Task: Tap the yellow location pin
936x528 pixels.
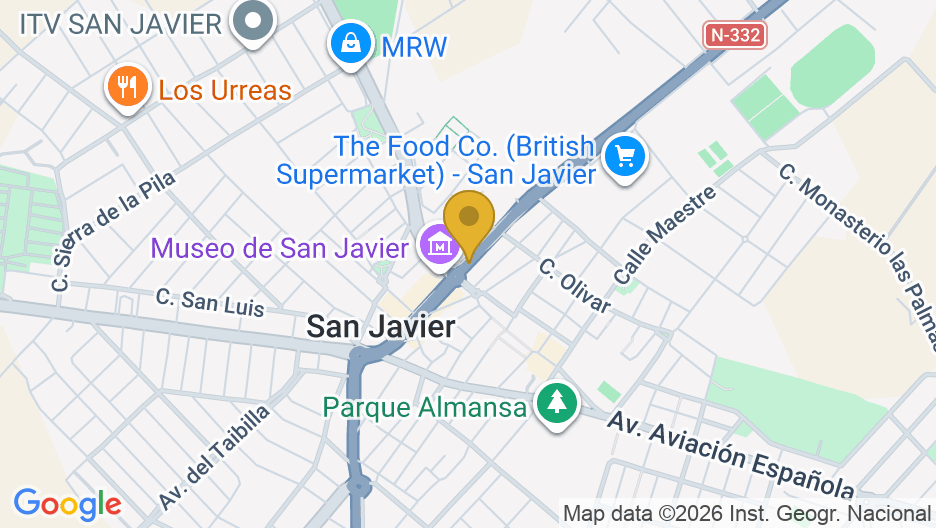Action: [x=468, y=218]
